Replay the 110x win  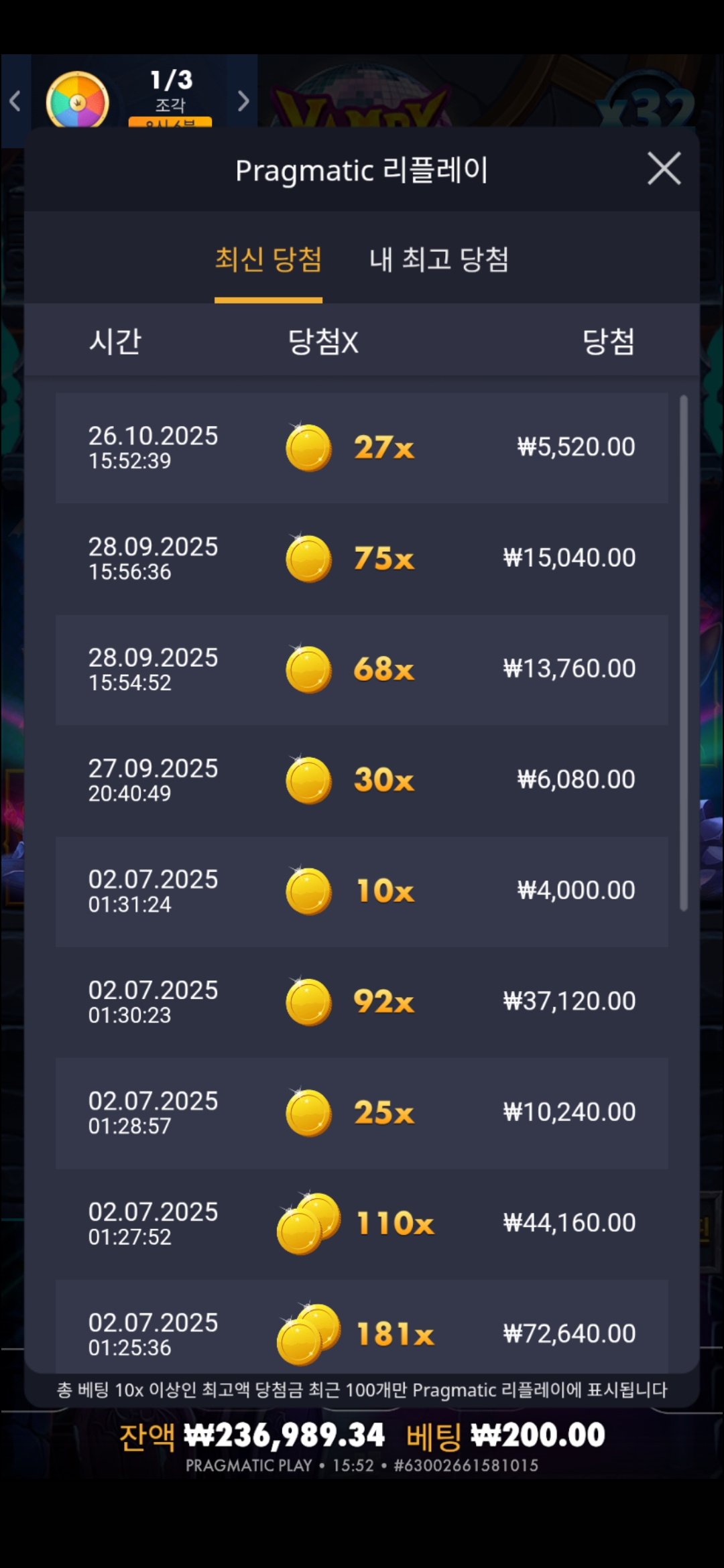click(361, 1224)
